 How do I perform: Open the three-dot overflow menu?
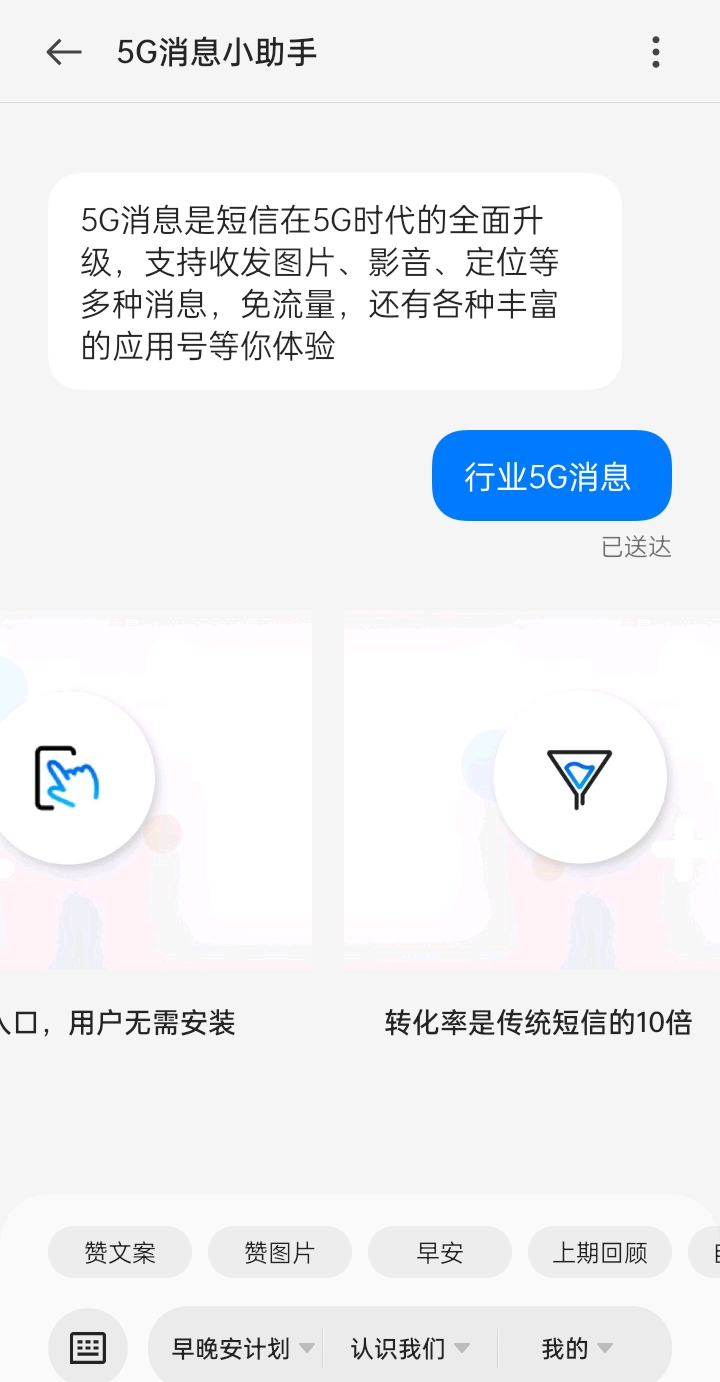point(656,52)
